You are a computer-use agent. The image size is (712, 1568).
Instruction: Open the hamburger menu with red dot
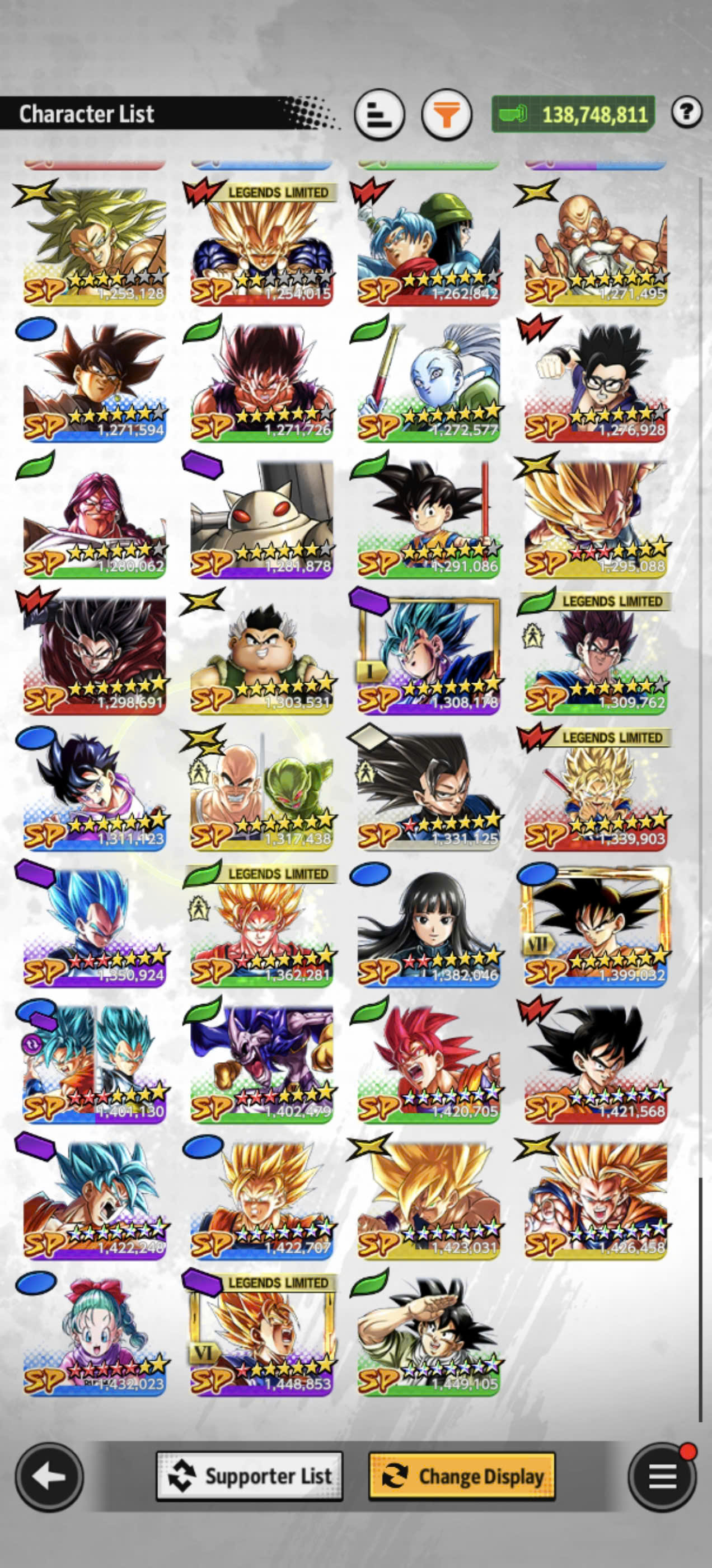click(662, 1476)
